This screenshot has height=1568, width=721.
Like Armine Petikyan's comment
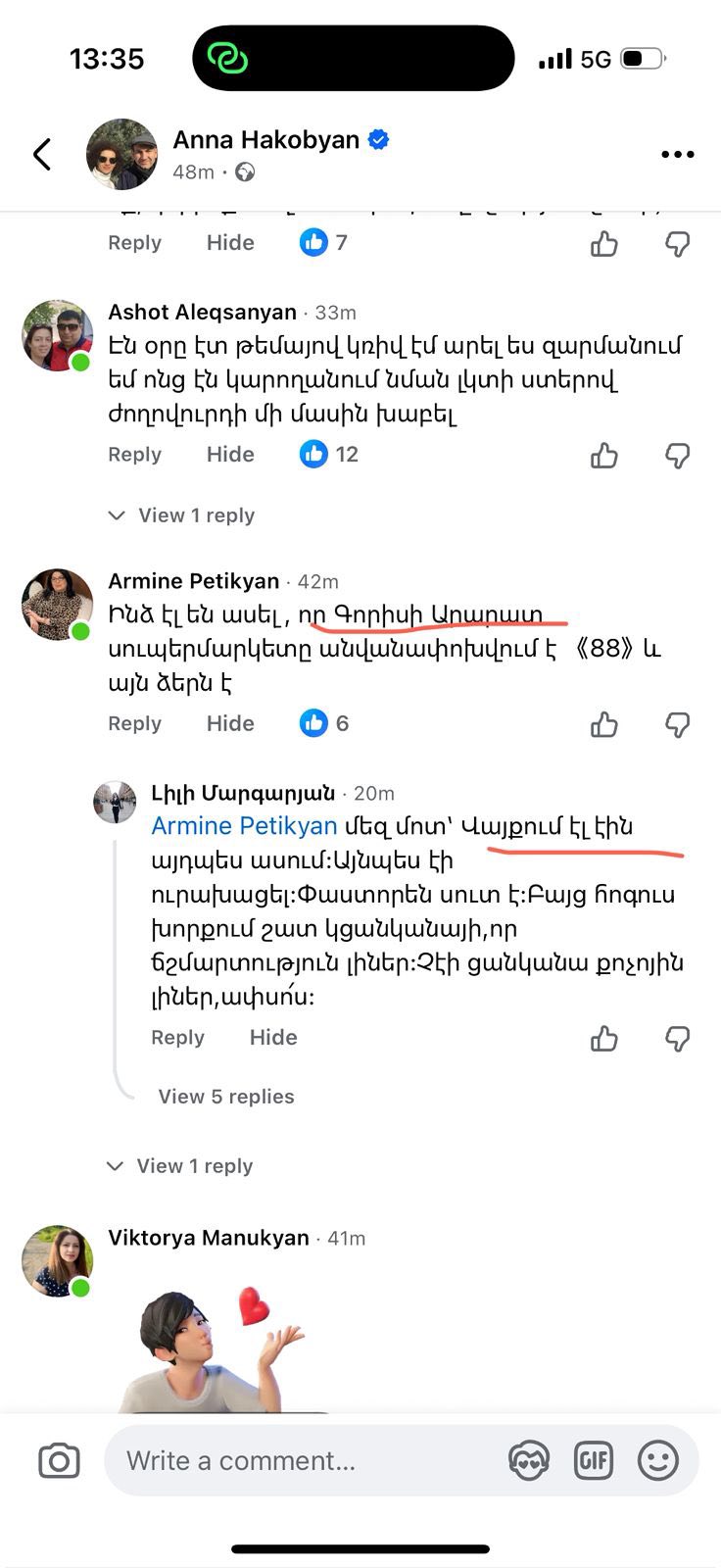click(604, 724)
